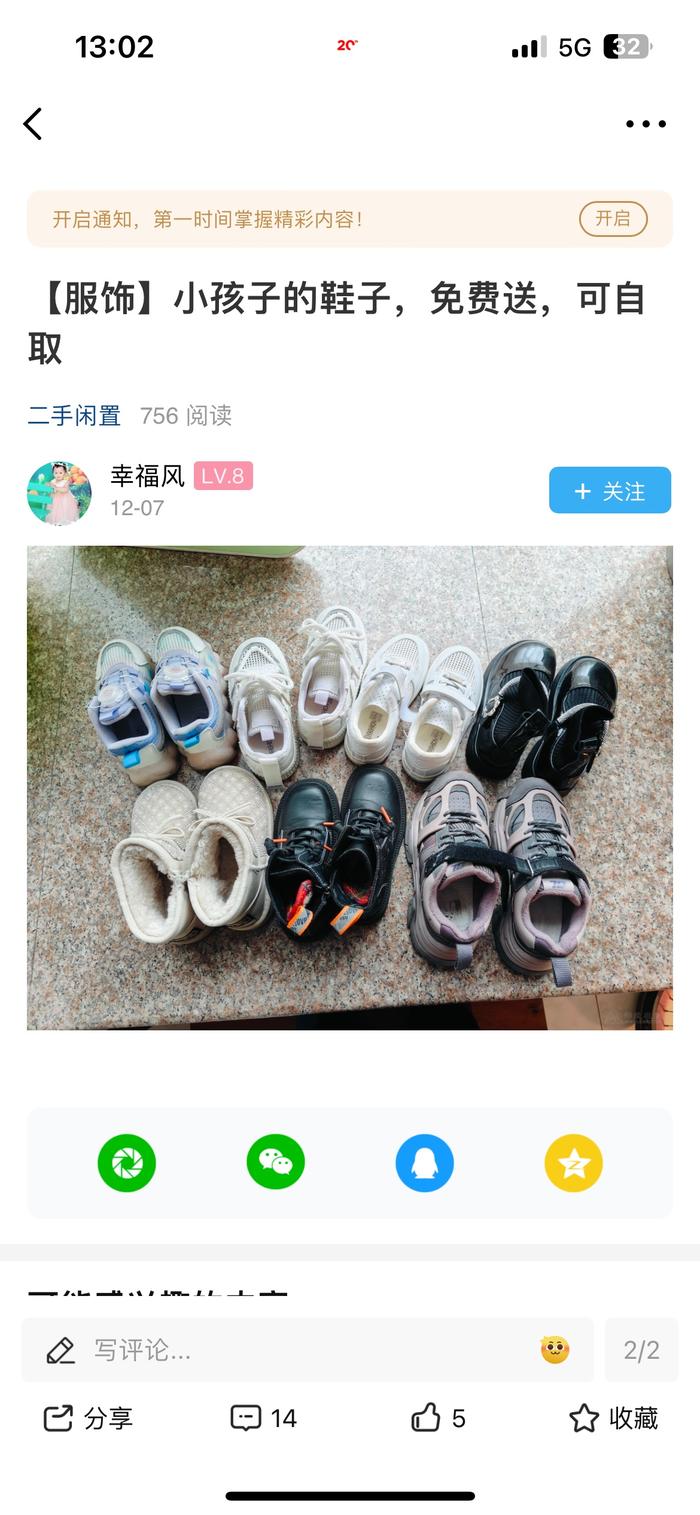Open the children's shoes photo
Image resolution: width=700 pixels, height=1515 pixels.
point(350,788)
